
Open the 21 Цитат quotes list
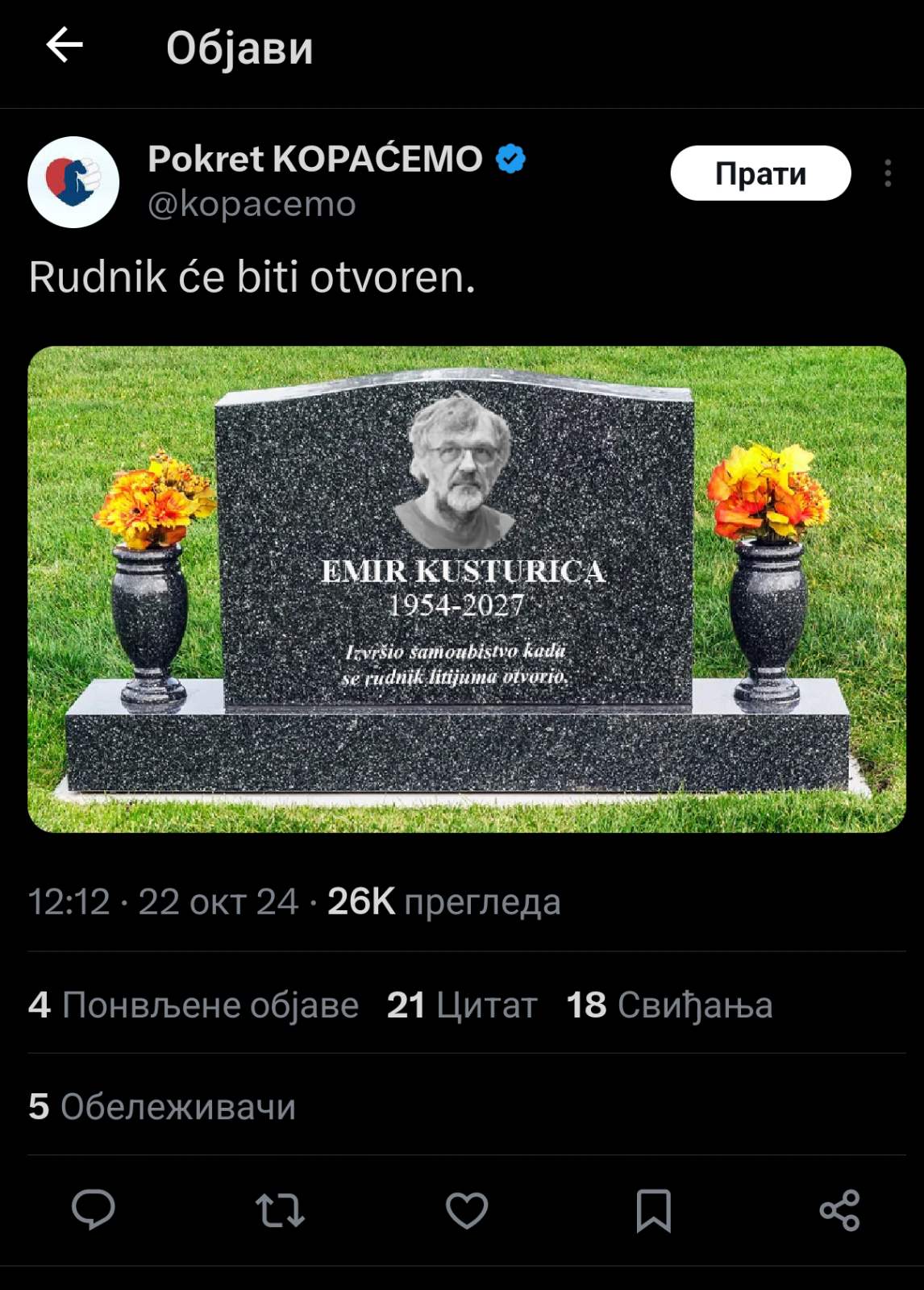click(x=462, y=1005)
